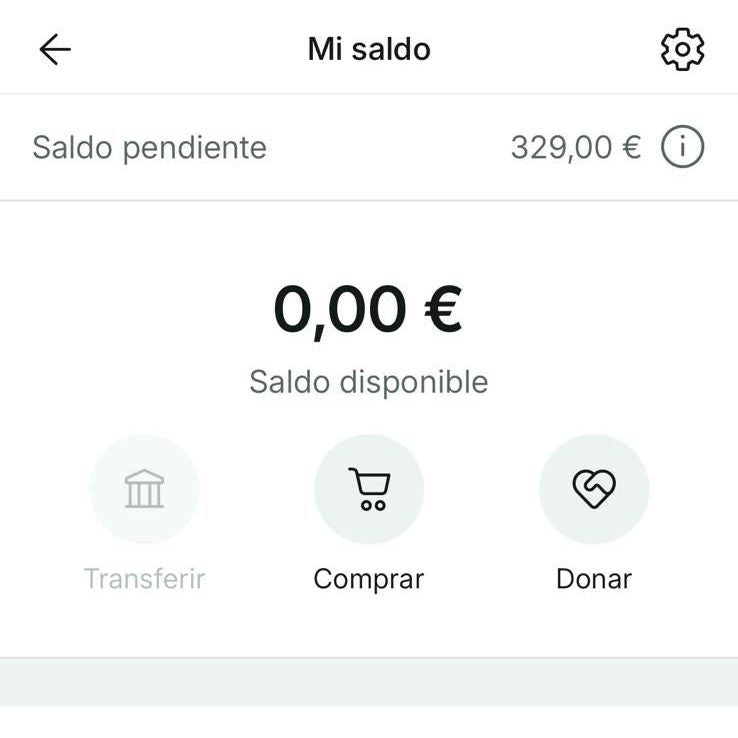The height and width of the screenshot is (738, 738).
Task: Show info about Saldo pendiente
Action: (683, 148)
